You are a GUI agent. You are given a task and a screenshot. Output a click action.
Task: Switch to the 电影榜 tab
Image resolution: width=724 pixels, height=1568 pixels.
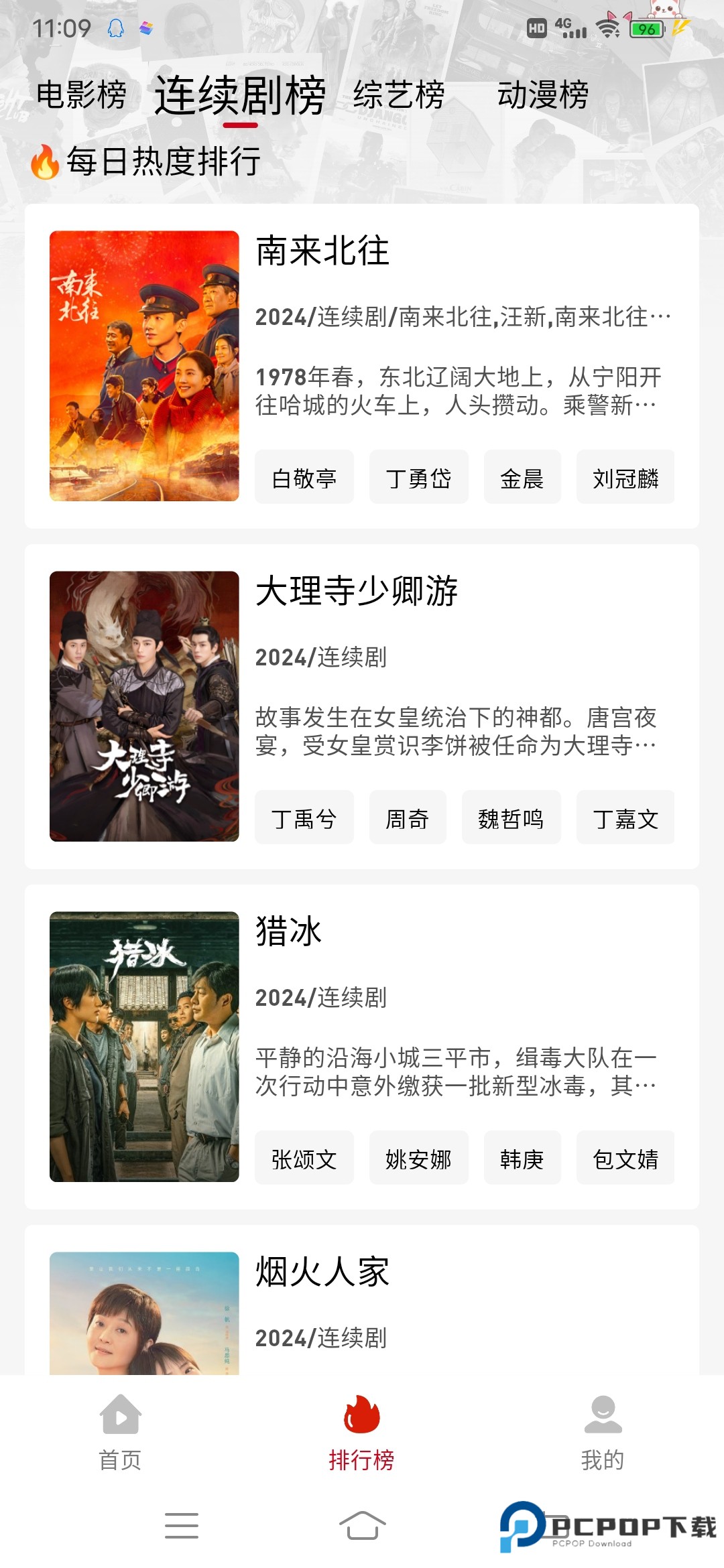[82, 97]
